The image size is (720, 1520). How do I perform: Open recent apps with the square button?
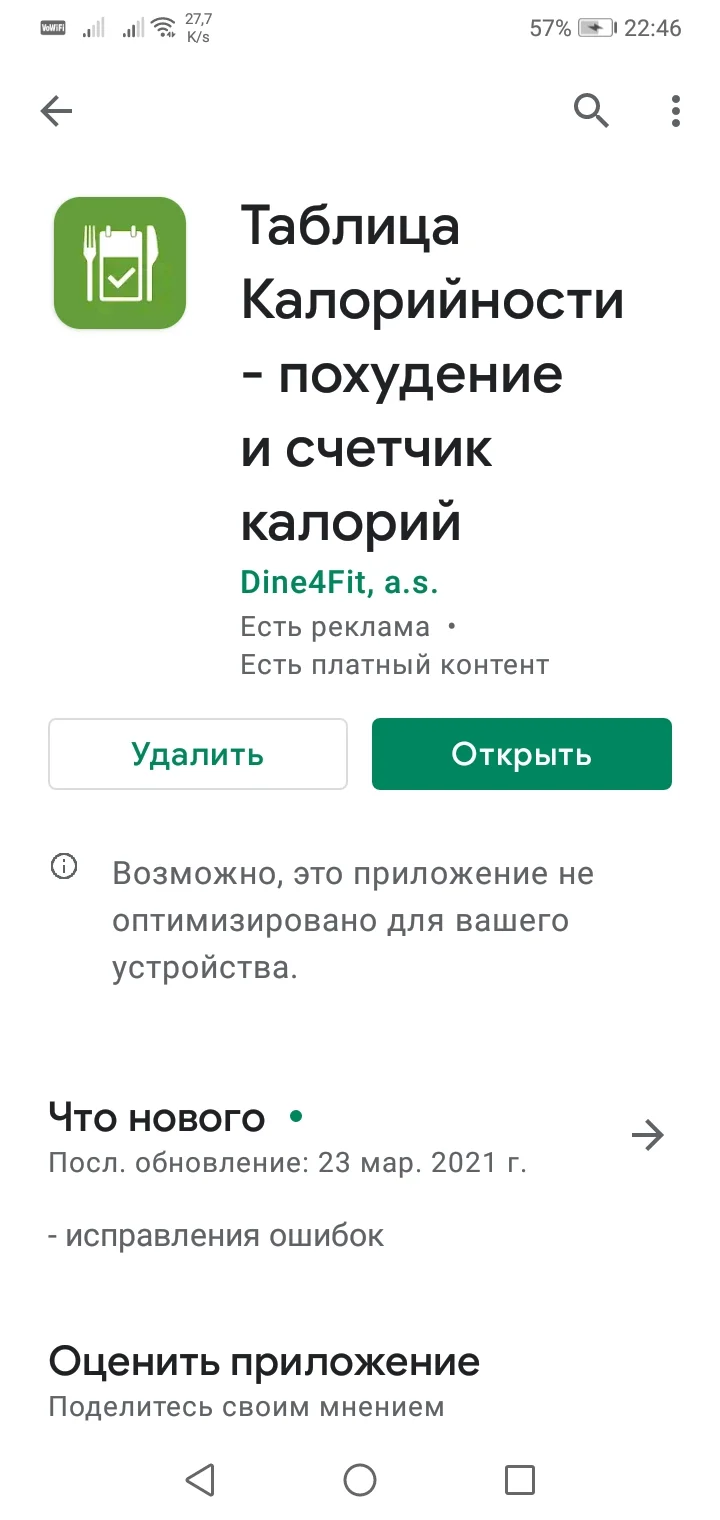(520, 1479)
